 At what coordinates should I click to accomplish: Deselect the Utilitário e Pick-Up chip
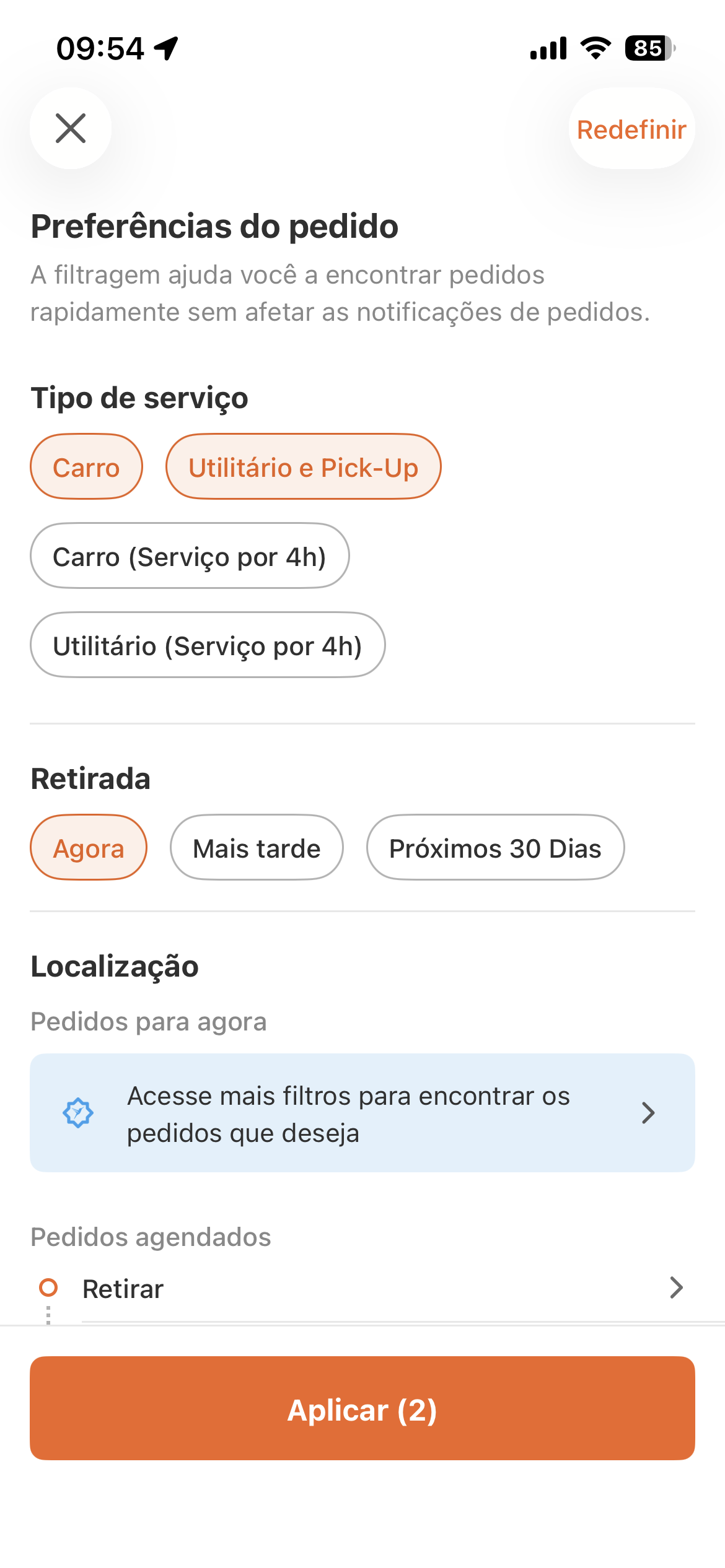(x=303, y=467)
